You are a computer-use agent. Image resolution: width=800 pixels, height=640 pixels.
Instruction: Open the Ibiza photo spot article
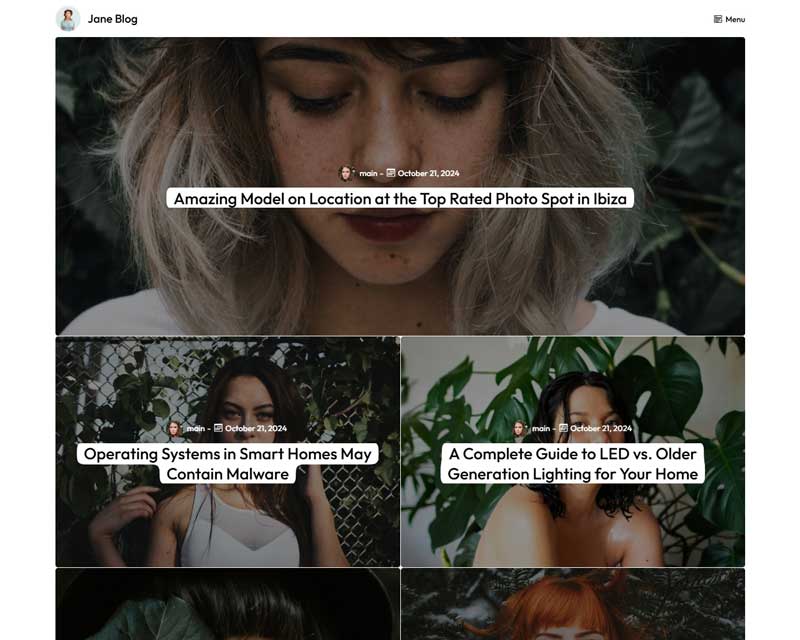(400, 199)
